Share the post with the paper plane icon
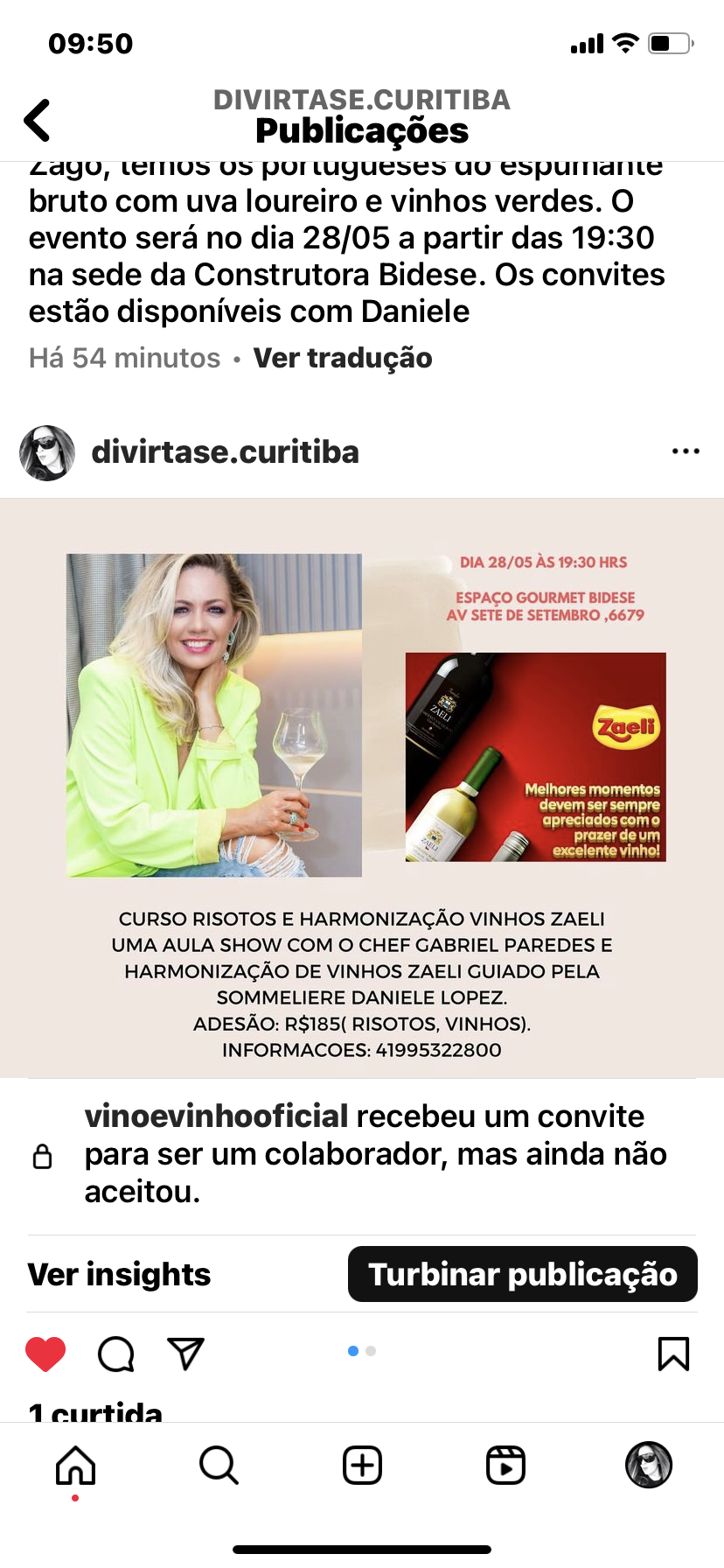724x1568 pixels. click(x=185, y=1354)
